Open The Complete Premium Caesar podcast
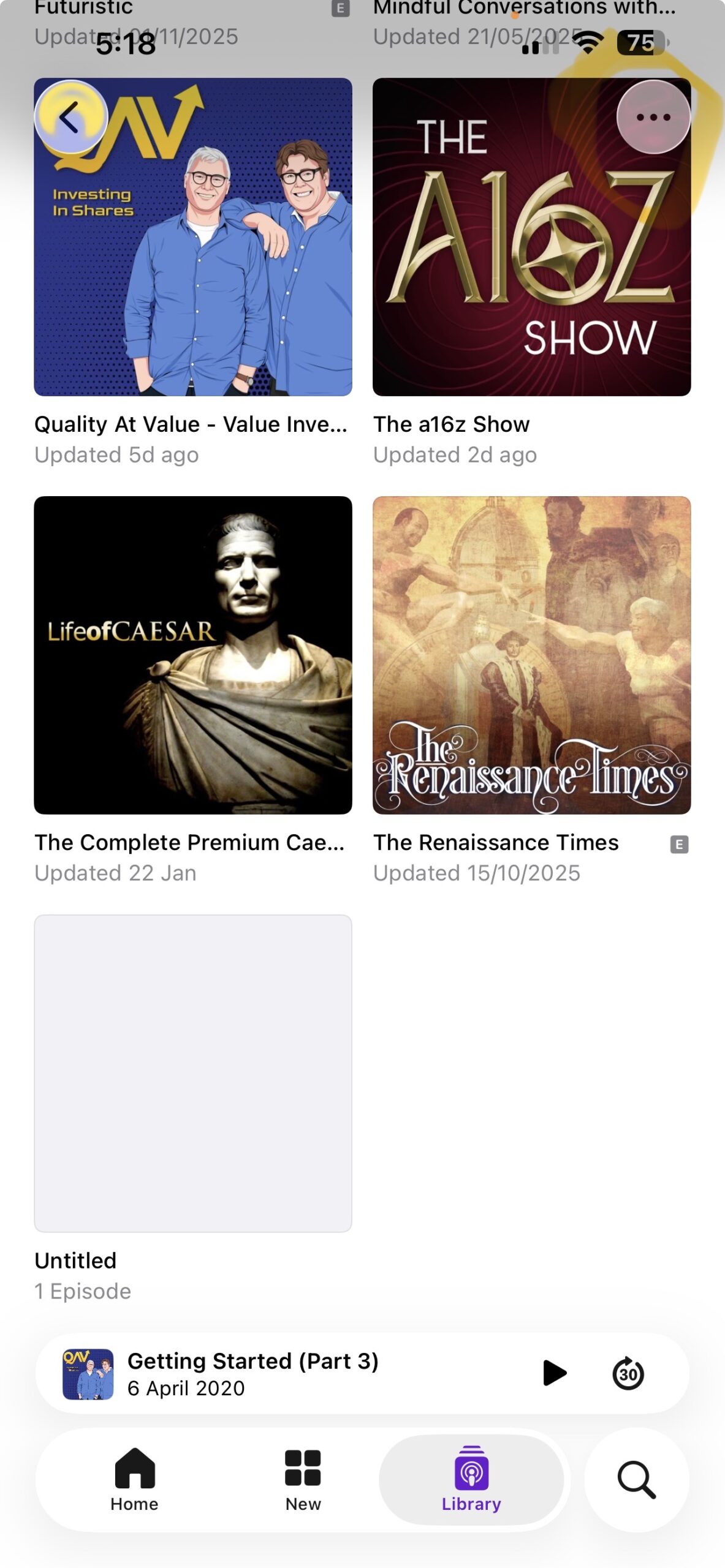 tap(192, 655)
